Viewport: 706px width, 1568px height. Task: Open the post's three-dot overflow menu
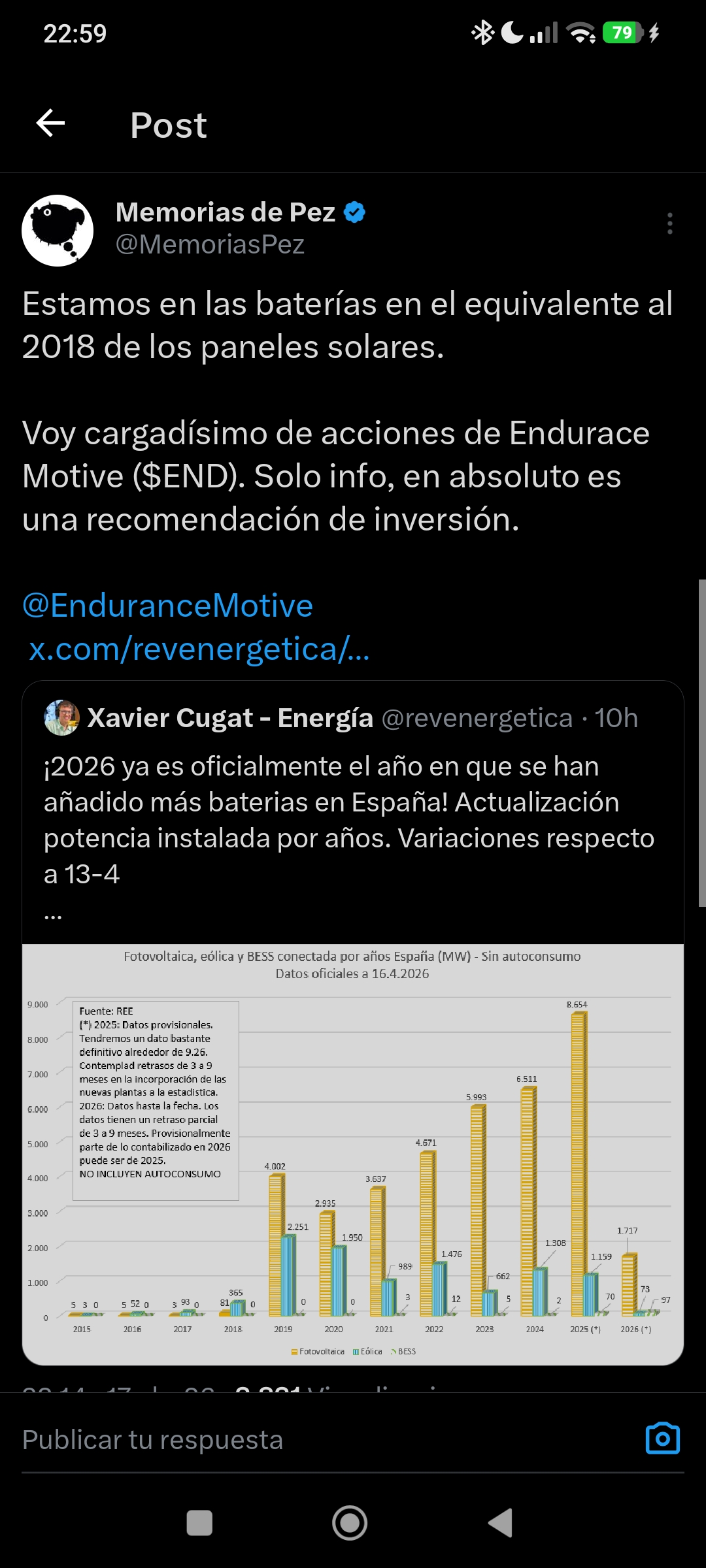point(669,223)
